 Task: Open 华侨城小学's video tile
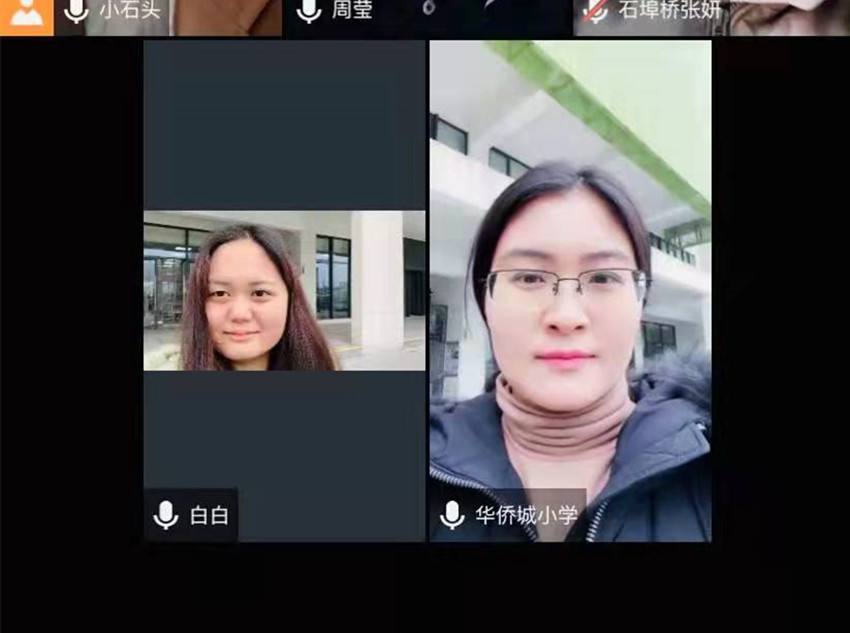tap(570, 290)
